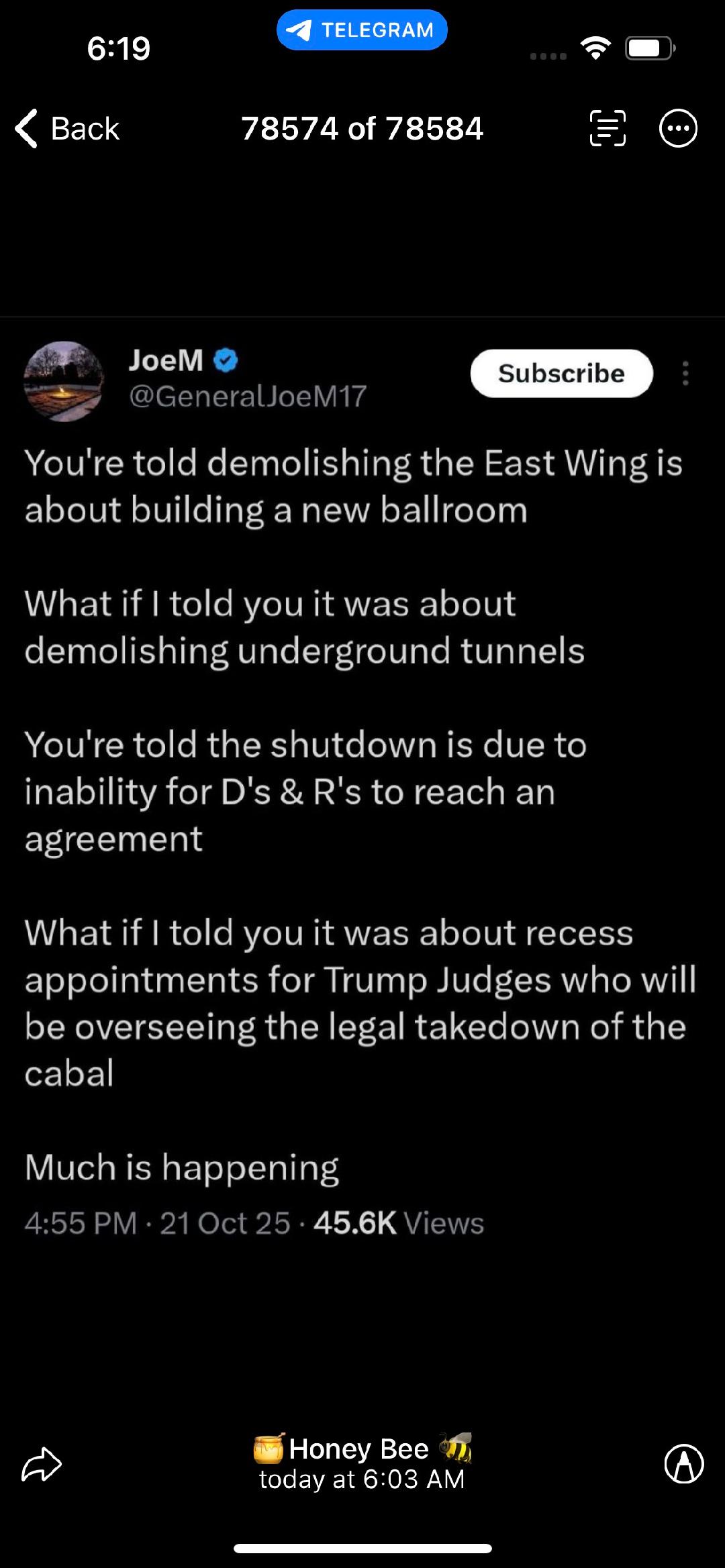Go back to the chat
Screen dimensions: 725x1568
pos(67,128)
